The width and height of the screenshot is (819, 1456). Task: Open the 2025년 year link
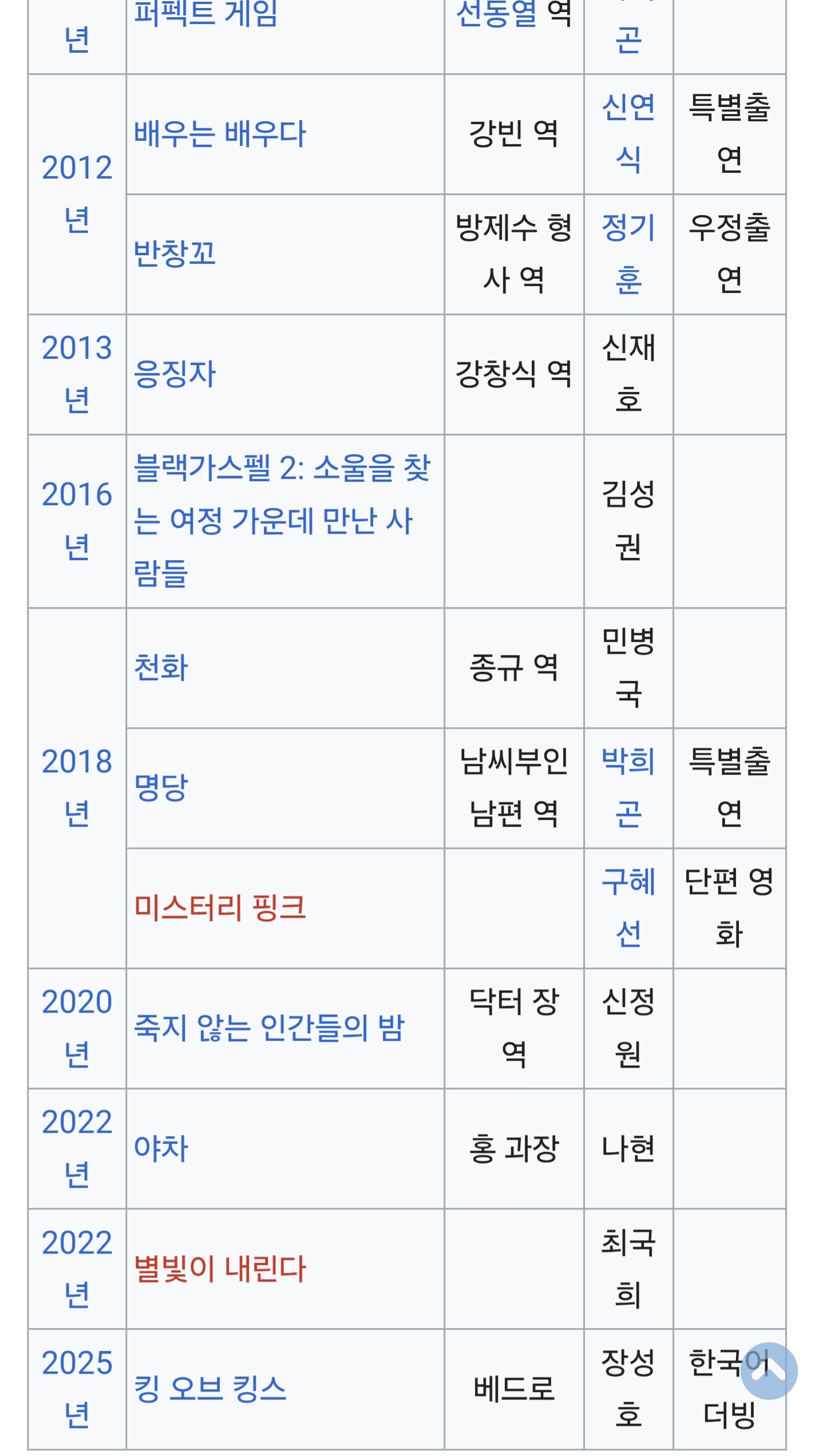(x=77, y=1388)
